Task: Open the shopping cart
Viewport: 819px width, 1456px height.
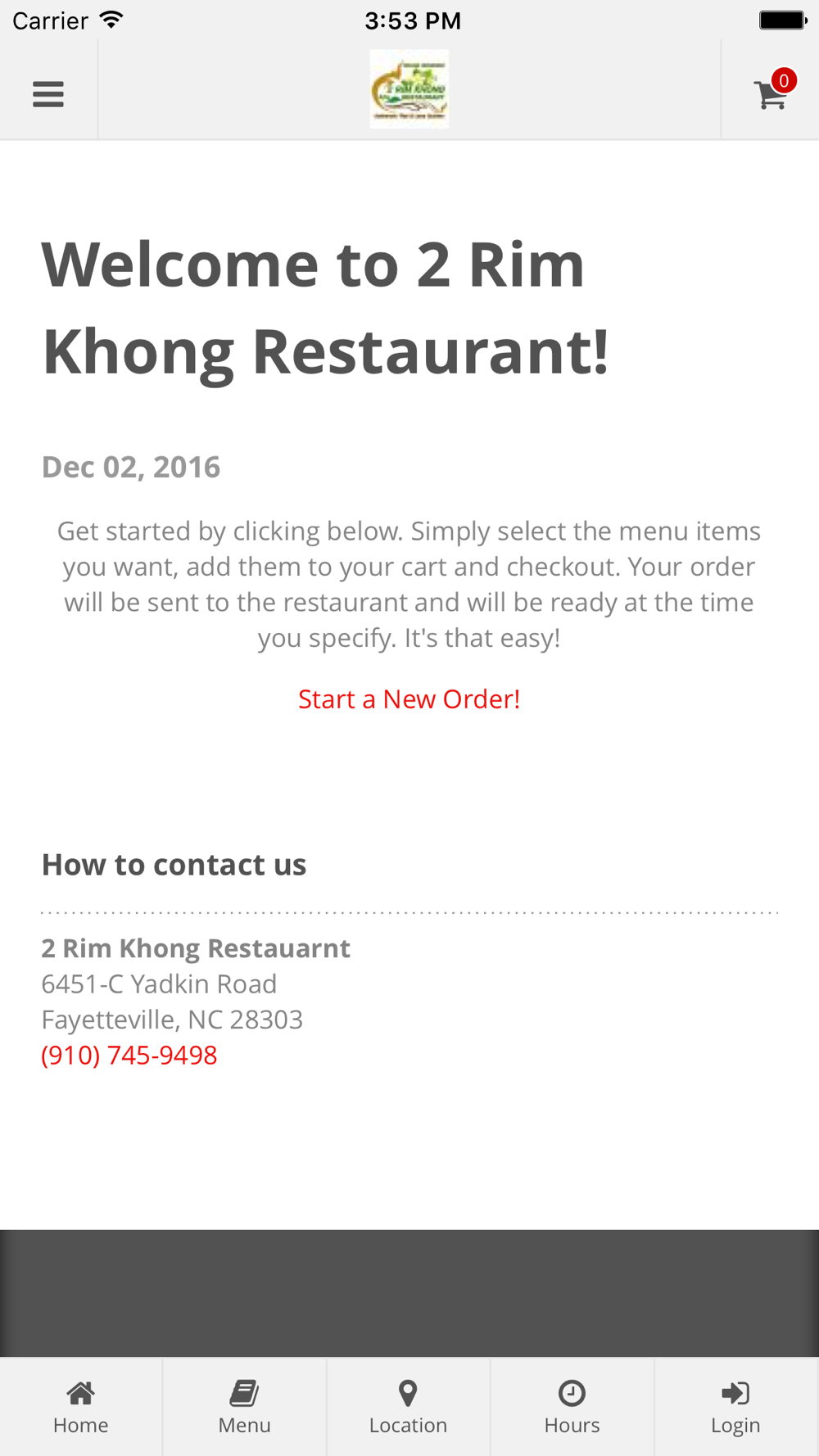Action: click(773, 91)
